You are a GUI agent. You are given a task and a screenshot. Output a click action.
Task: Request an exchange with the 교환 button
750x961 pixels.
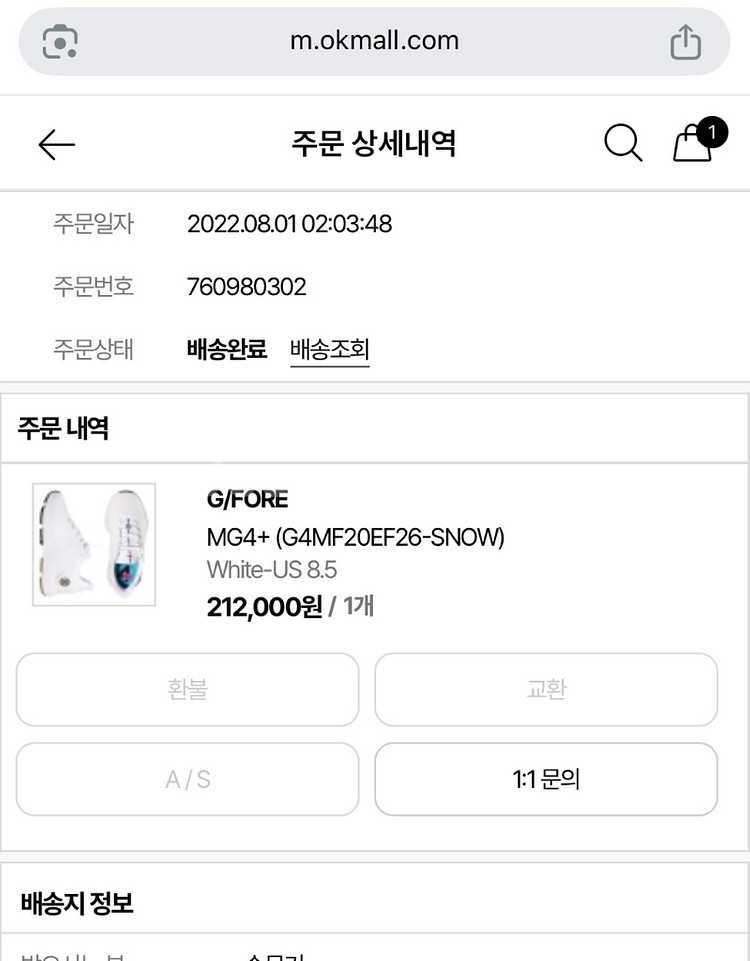546,690
